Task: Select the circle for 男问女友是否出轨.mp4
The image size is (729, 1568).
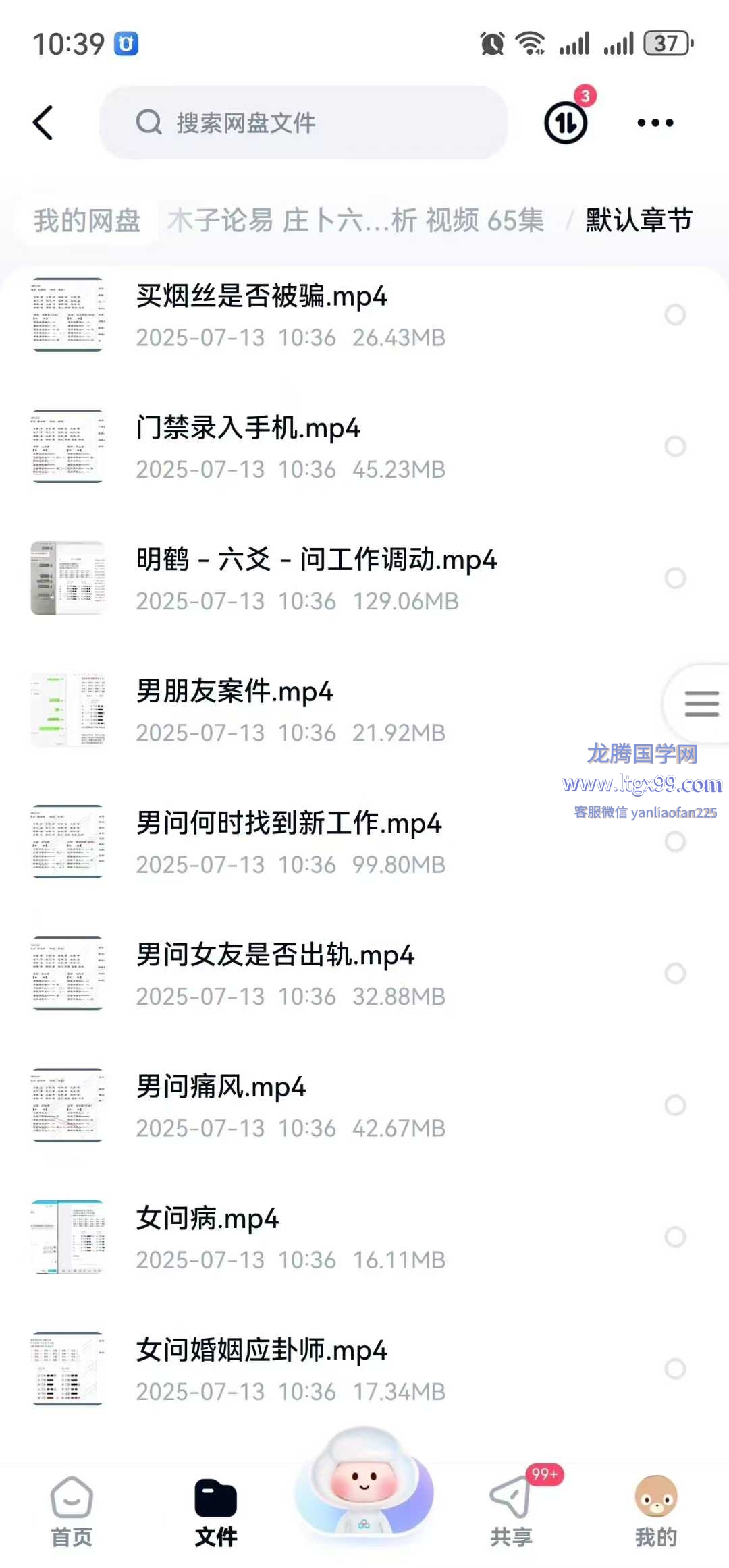Action: point(675,973)
